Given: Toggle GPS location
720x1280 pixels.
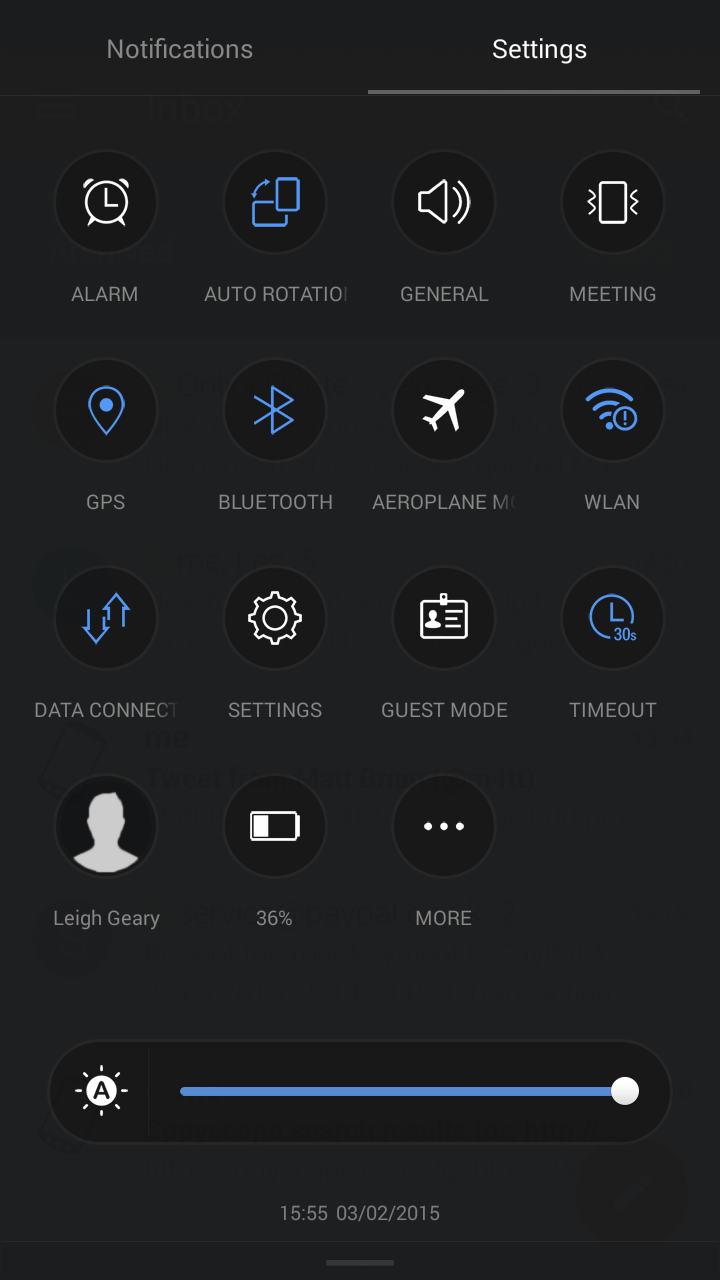Looking at the screenshot, I should (106, 410).
